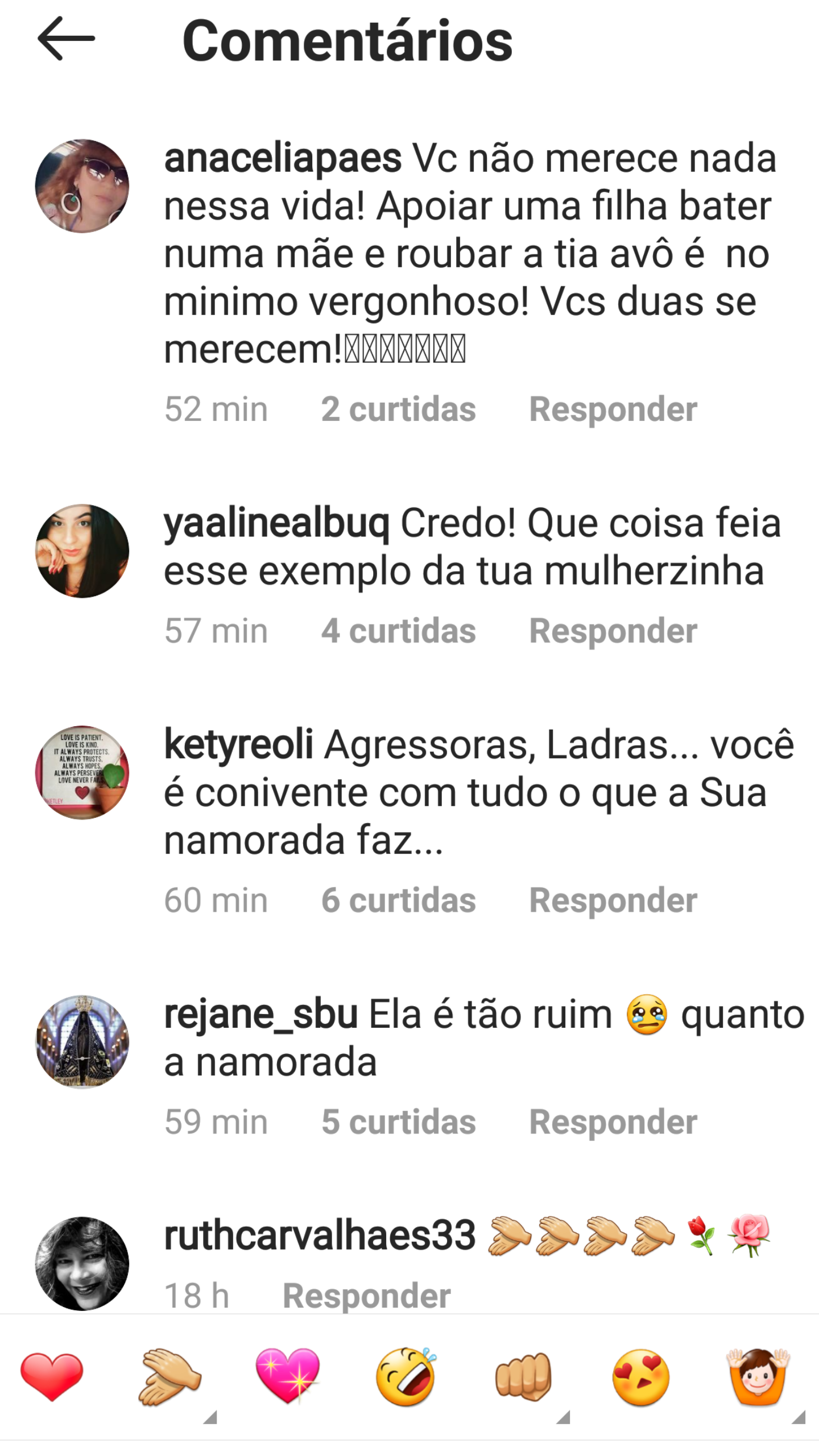Open rejane_sbu's profile avatar
This screenshot has width=819, height=1456.
point(82,1042)
